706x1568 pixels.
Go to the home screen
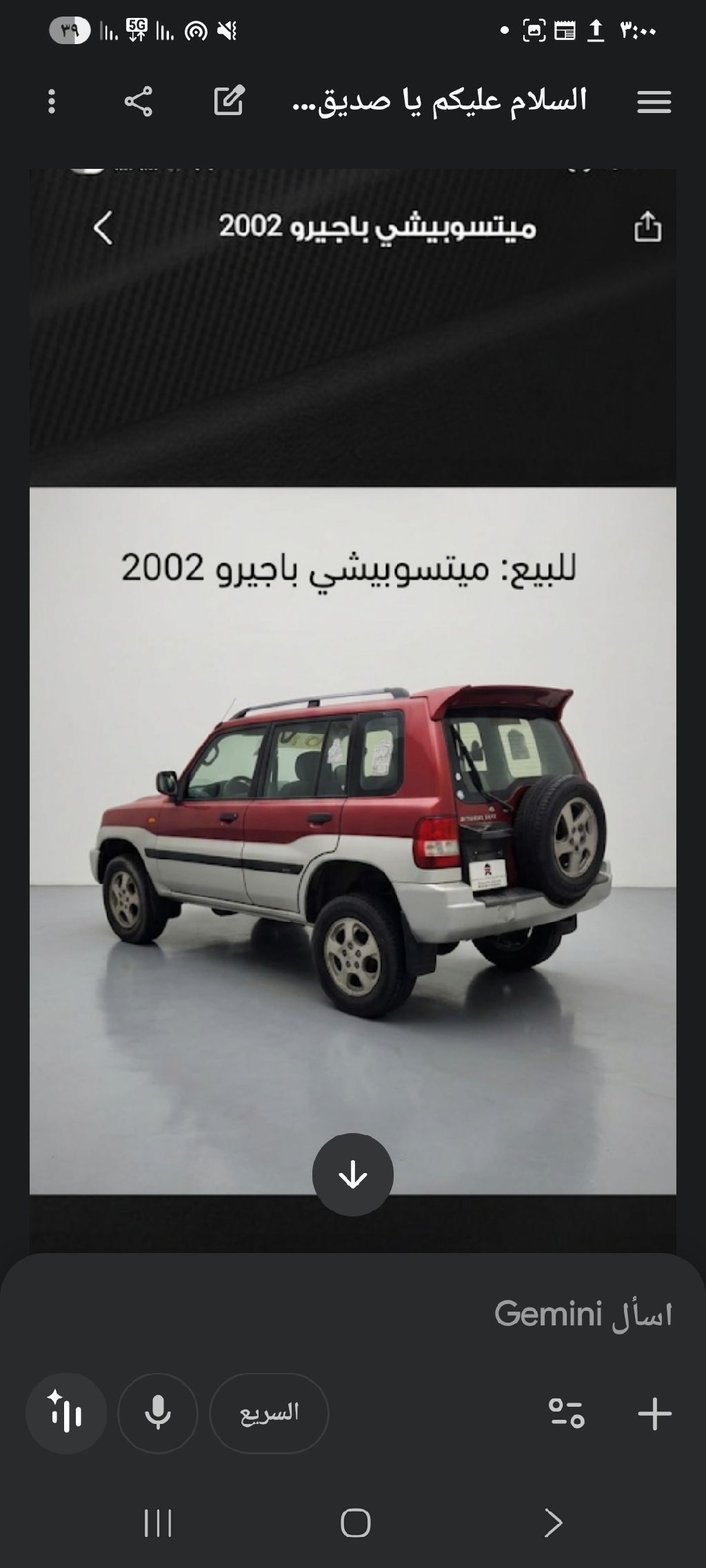point(355,1523)
